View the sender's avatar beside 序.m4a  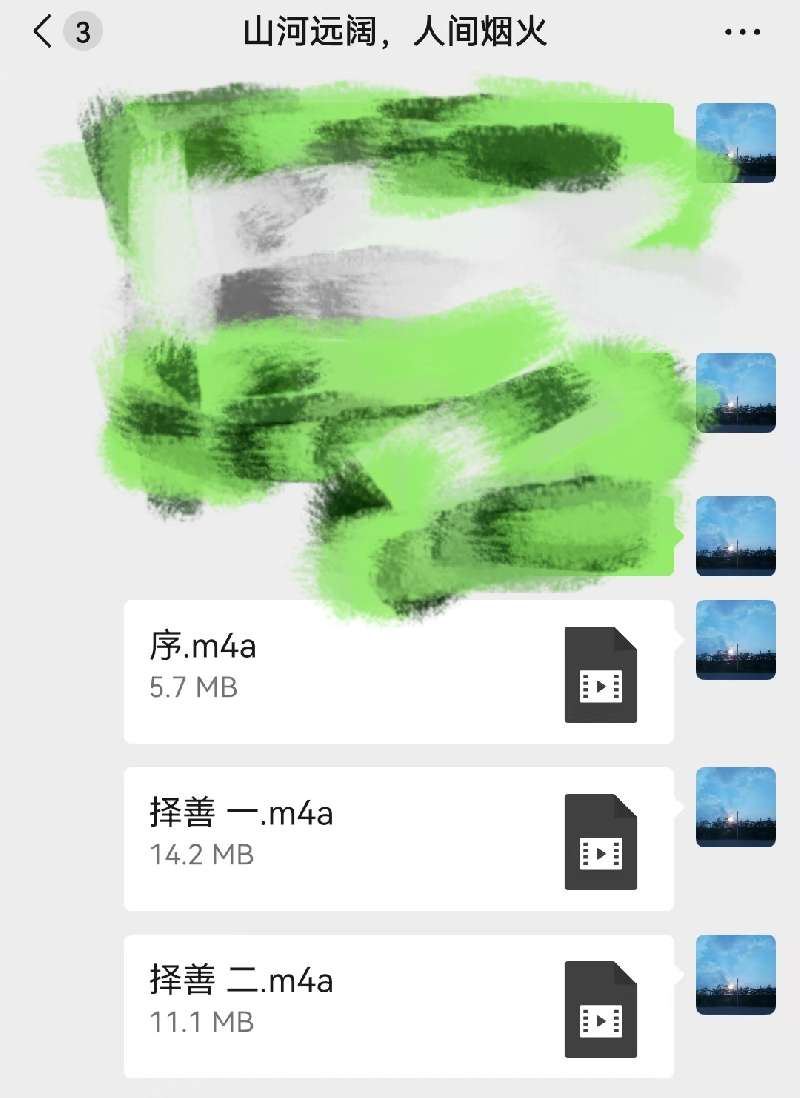[x=736, y=640]
